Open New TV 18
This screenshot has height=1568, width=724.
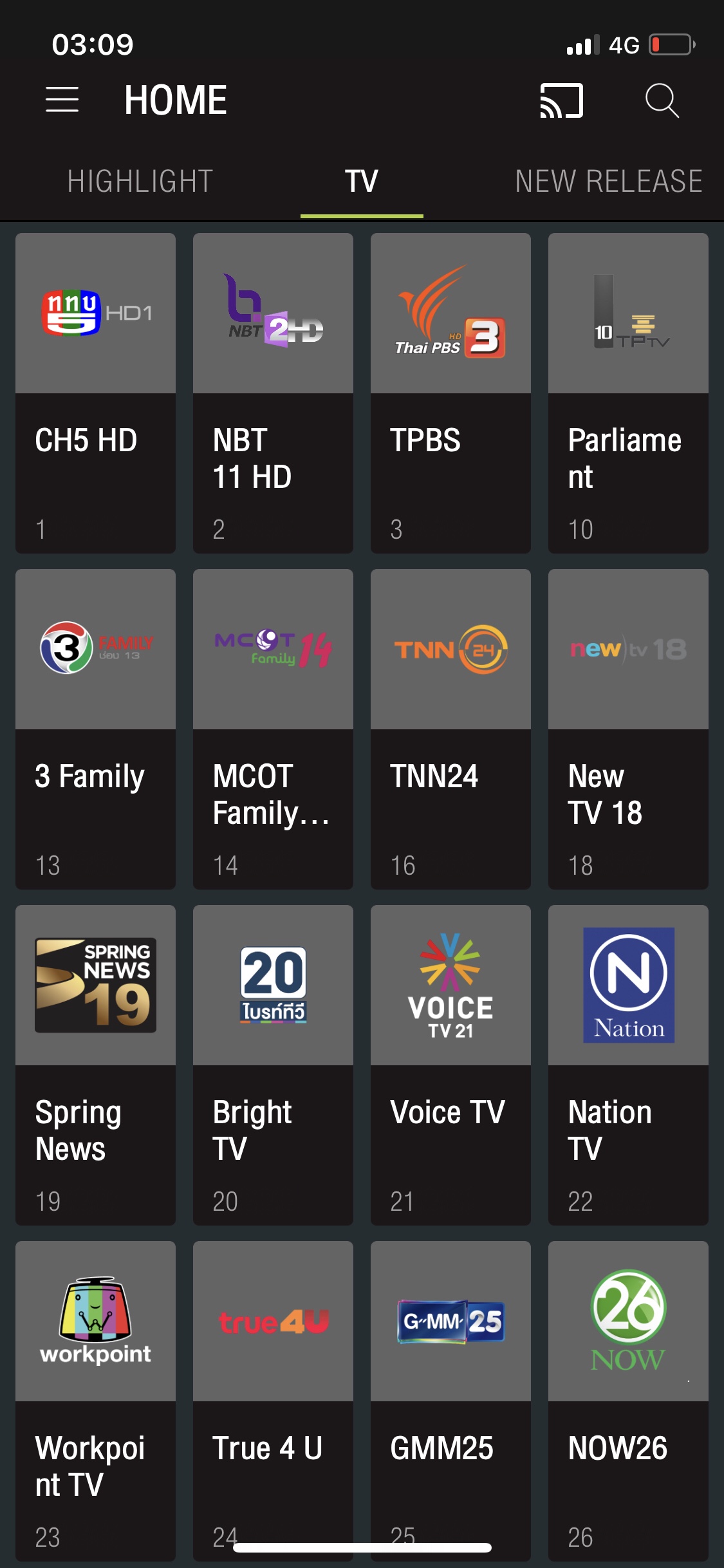click(628, 729)
